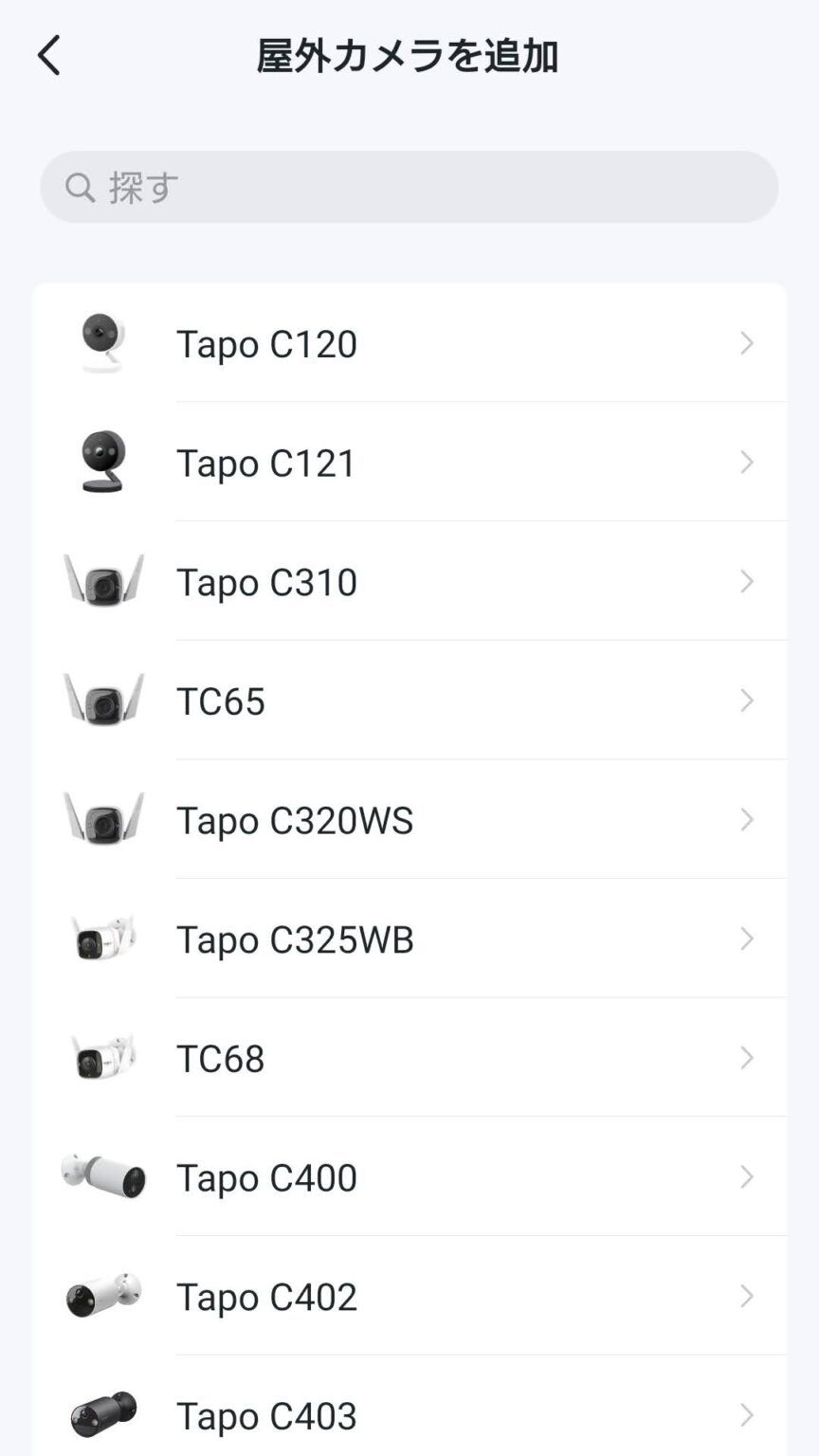This screenshot has width=819, height=1456.
Task: Expand the TC65 row chevron
Action: coord(748,701)
